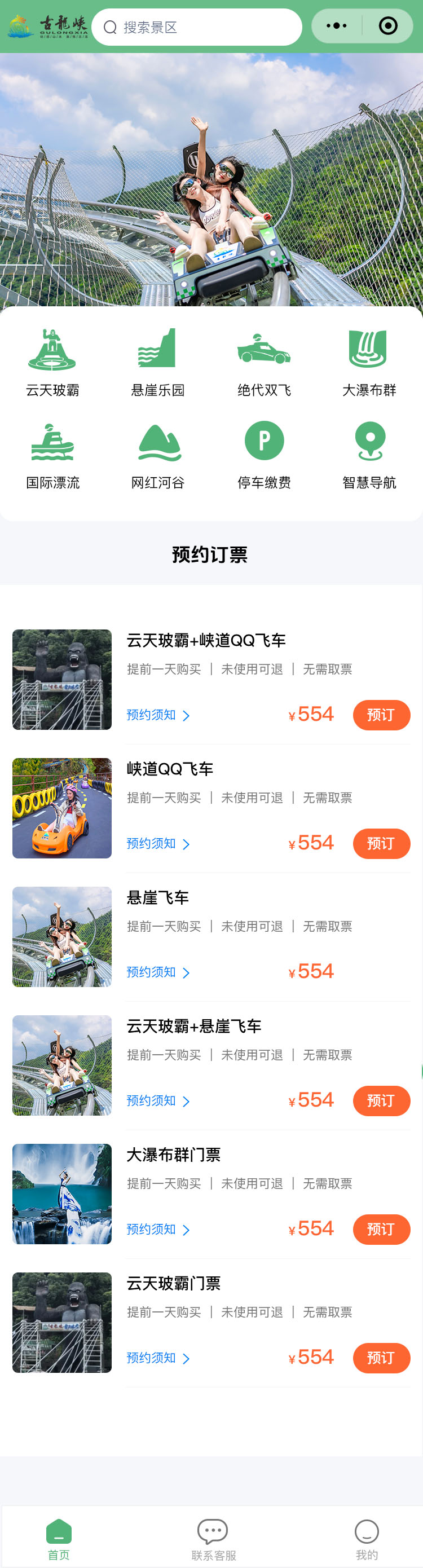Switch to the 我的 tab

[x=367, y=1540]
